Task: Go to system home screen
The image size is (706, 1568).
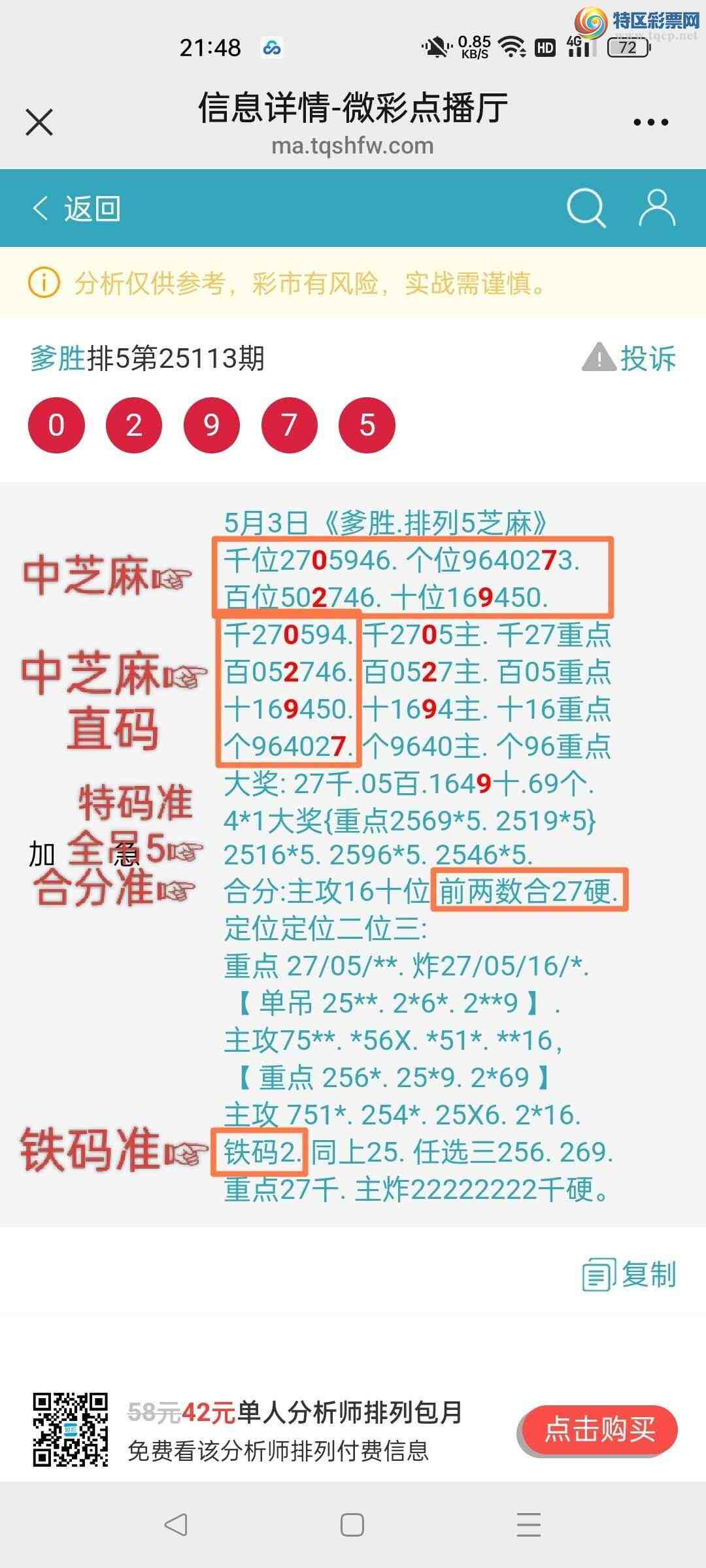Action: pos(352,1525)
